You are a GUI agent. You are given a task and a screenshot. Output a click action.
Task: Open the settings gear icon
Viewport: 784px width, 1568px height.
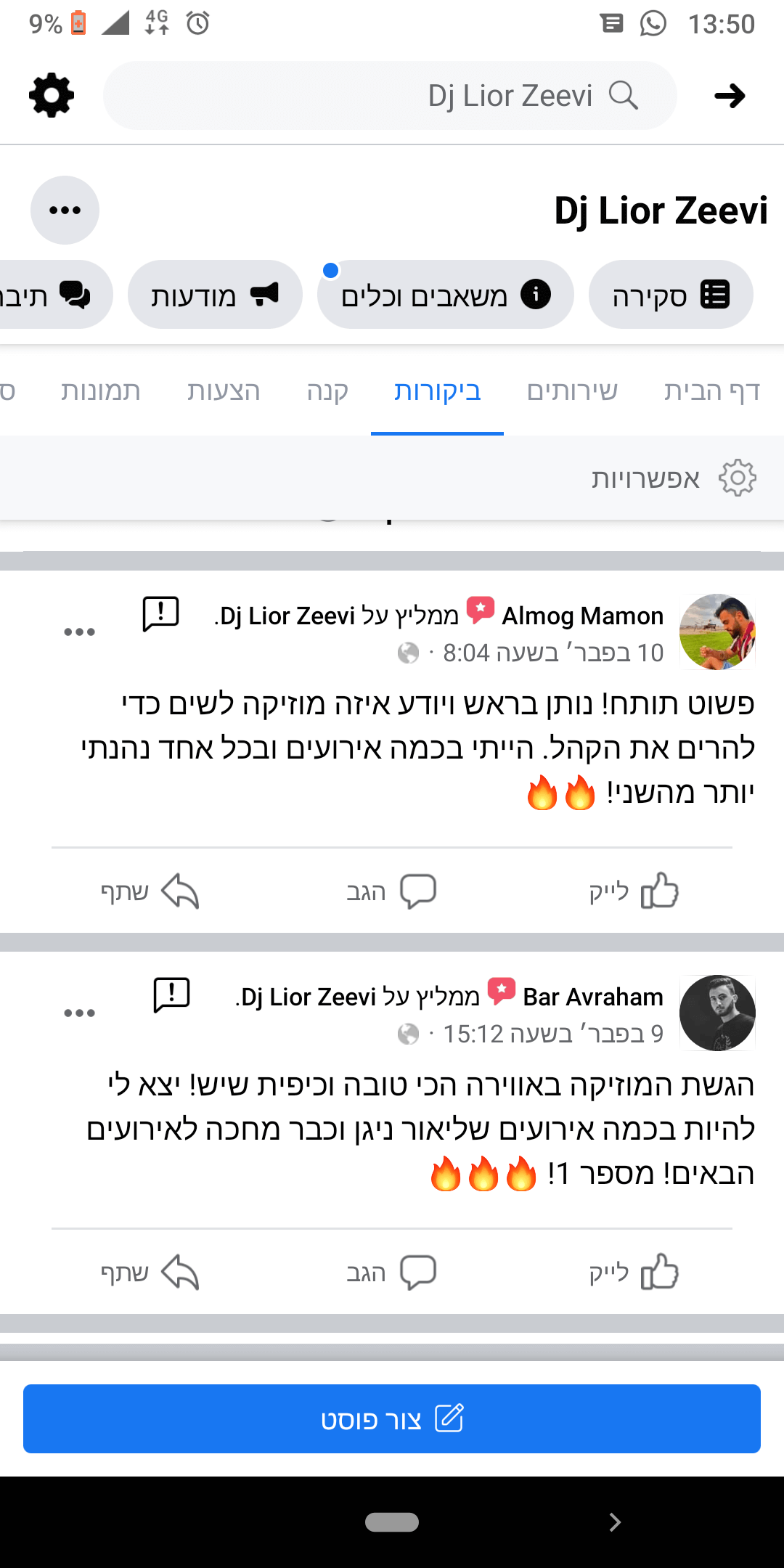tap(52, 95)
